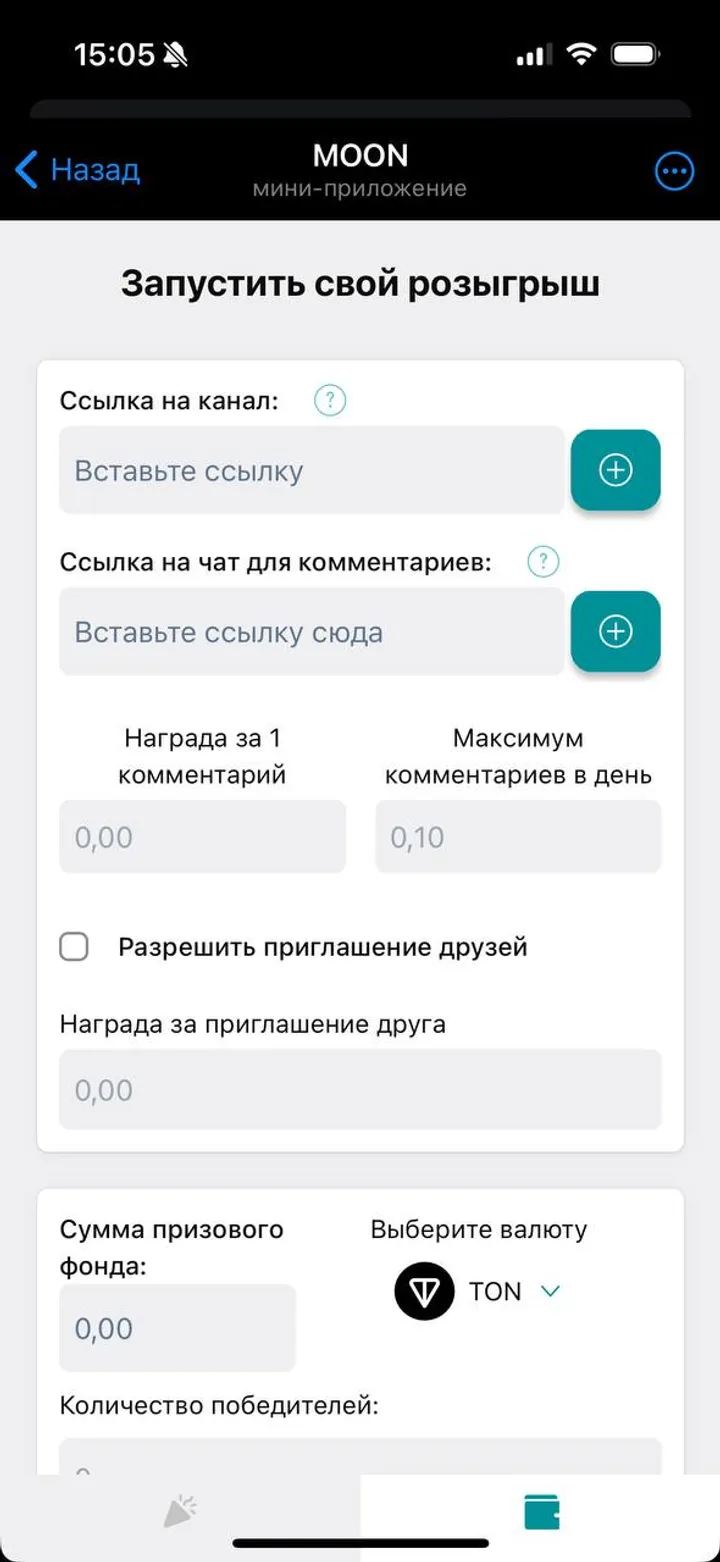Edit the Награда за приглашение друга field
This screenshot has height=1562, width=720.
coord(360,1090)
